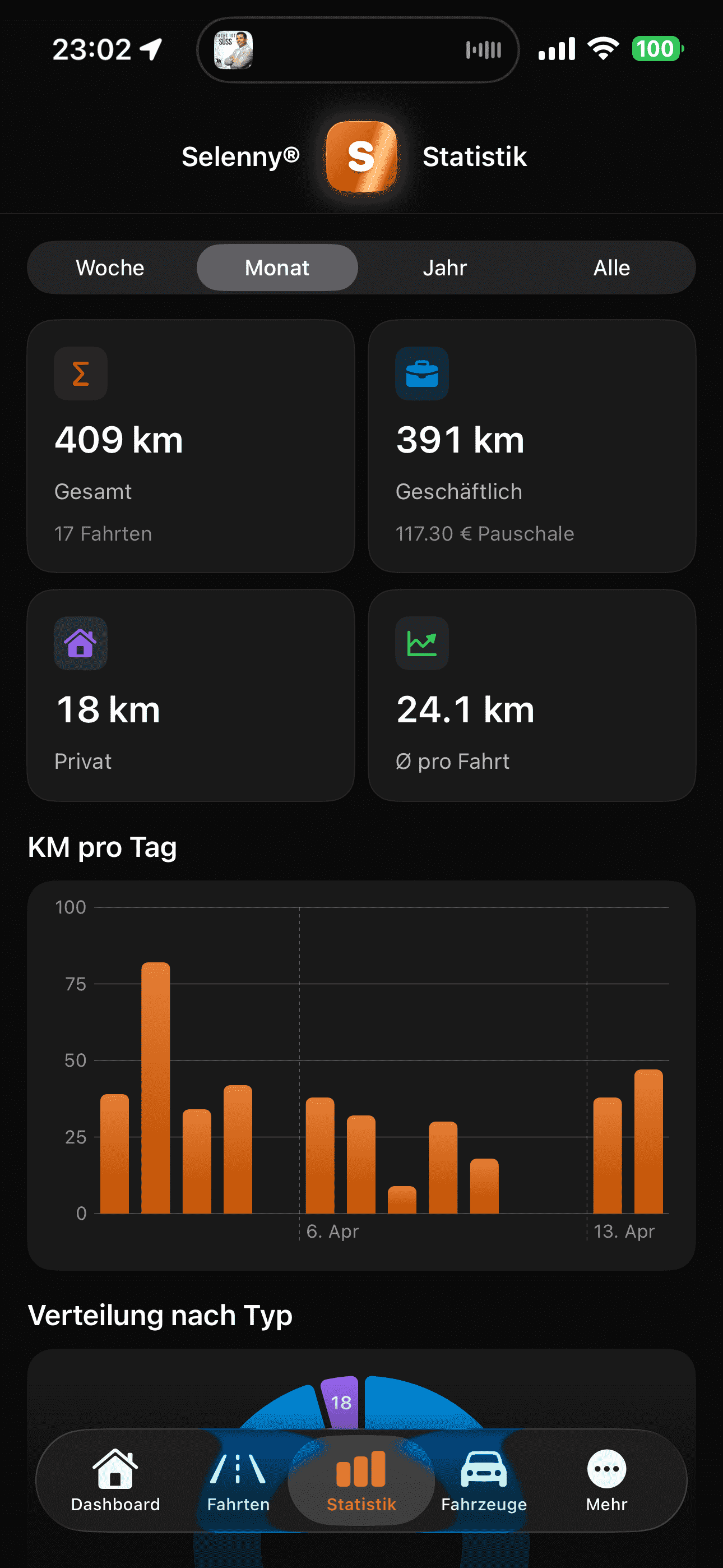Choose the Alle time range
Image resolution: width=723 pixels, height=1568 pixels.
[611, 267]
